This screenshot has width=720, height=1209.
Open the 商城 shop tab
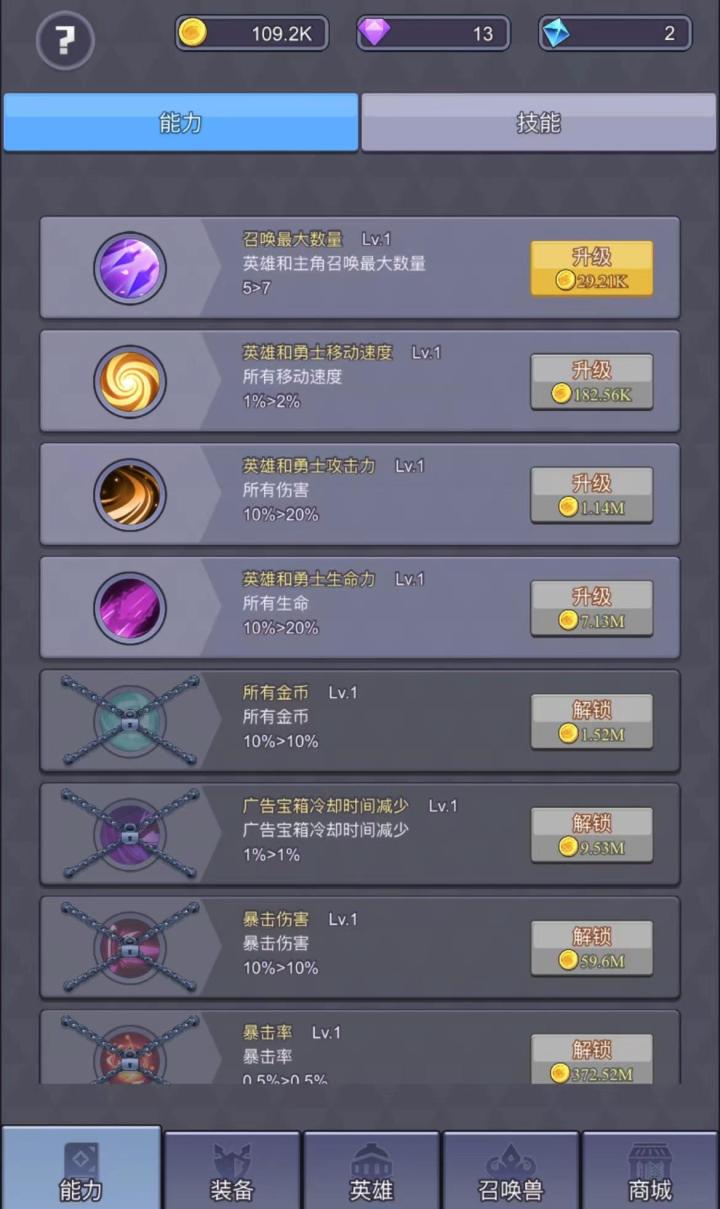click(650, 1169)
